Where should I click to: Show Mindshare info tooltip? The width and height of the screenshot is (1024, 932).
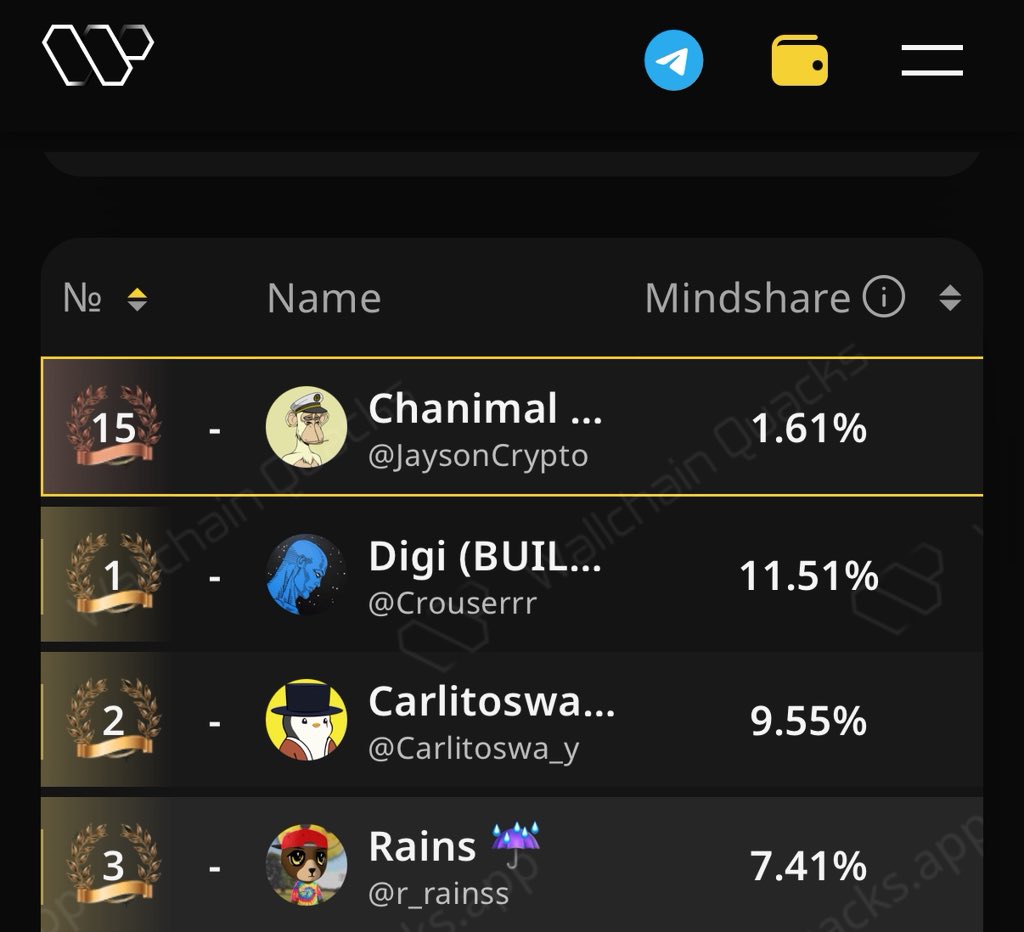click(x=883, y=297)
